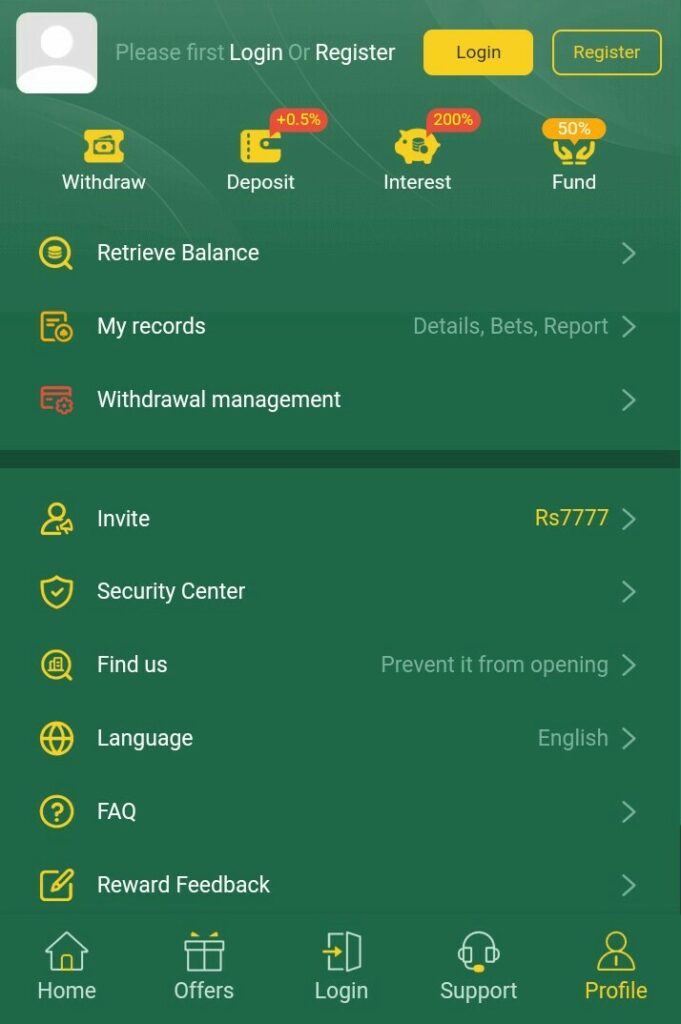
Task: Go to Withdrawal management
Action: pos(340,400)
